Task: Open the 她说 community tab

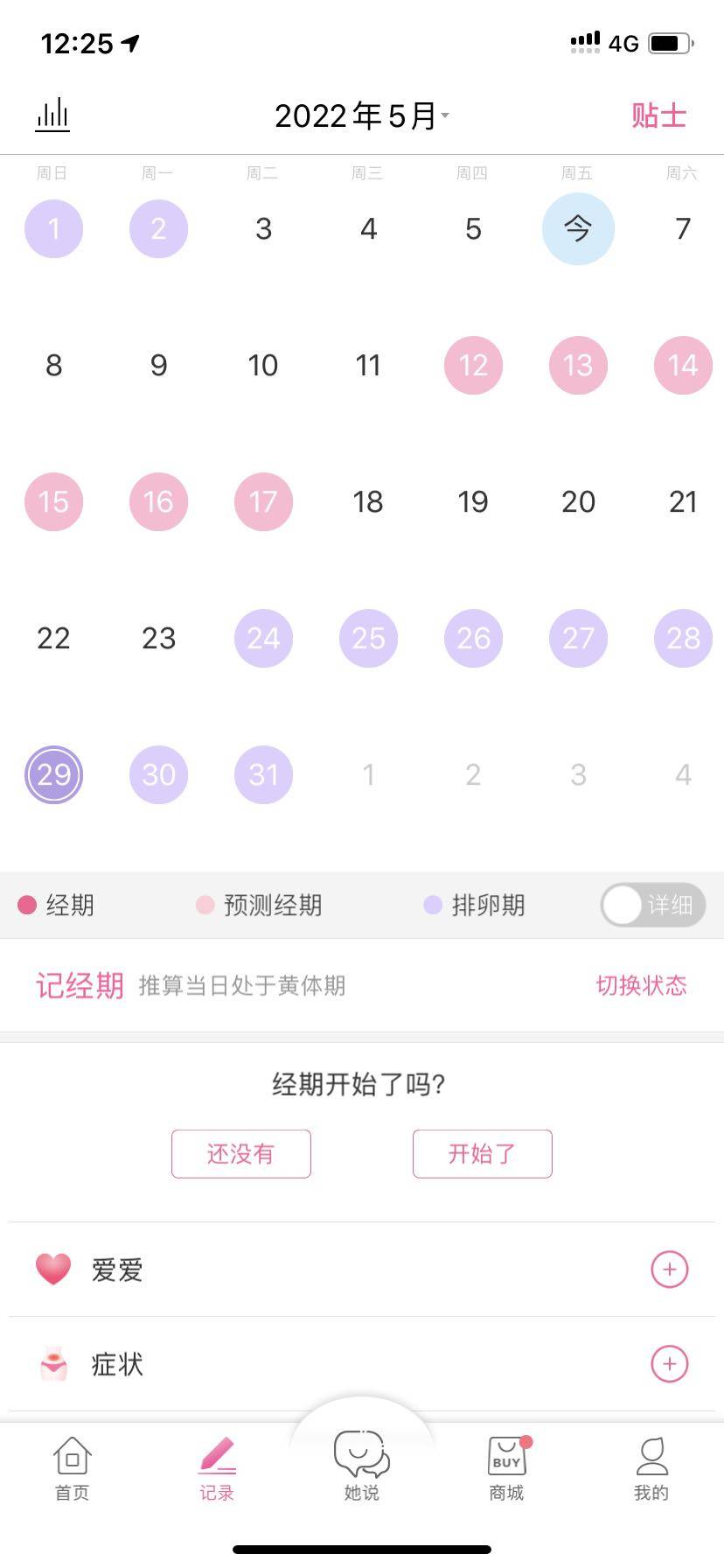Action: [362, 1466]
